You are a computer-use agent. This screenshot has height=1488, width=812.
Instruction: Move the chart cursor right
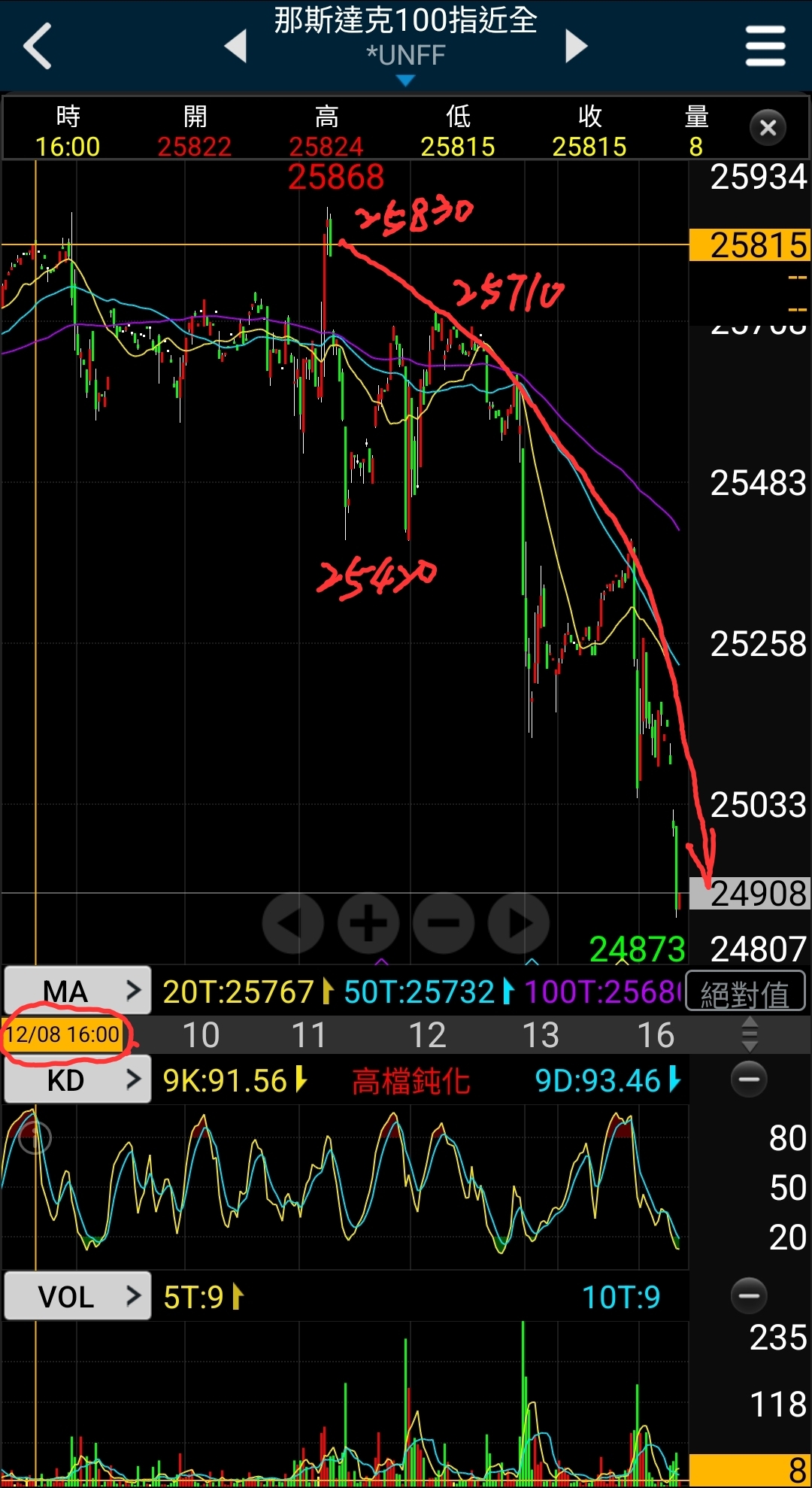pyautogui.click(x=519, y=923)
